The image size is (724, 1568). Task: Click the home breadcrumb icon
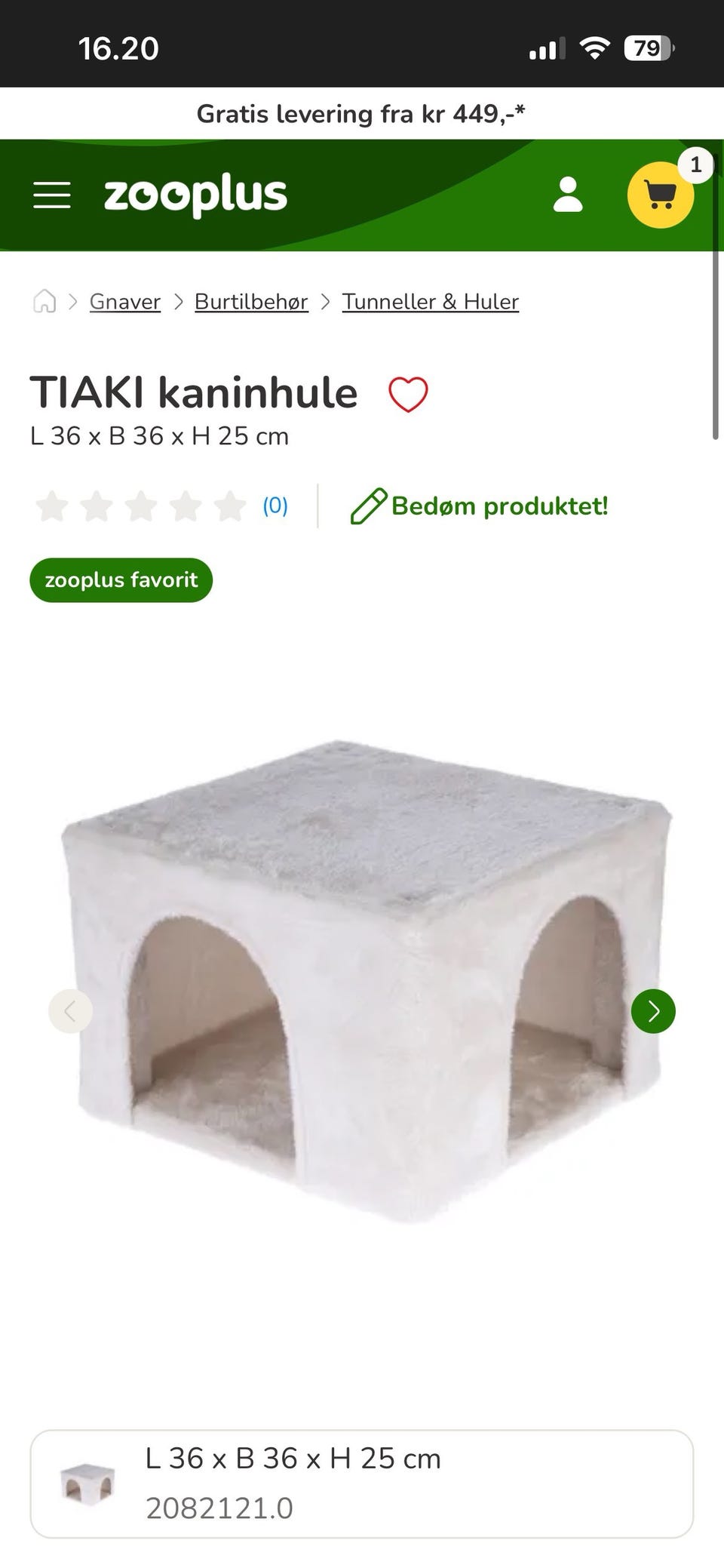click(45, 301)
